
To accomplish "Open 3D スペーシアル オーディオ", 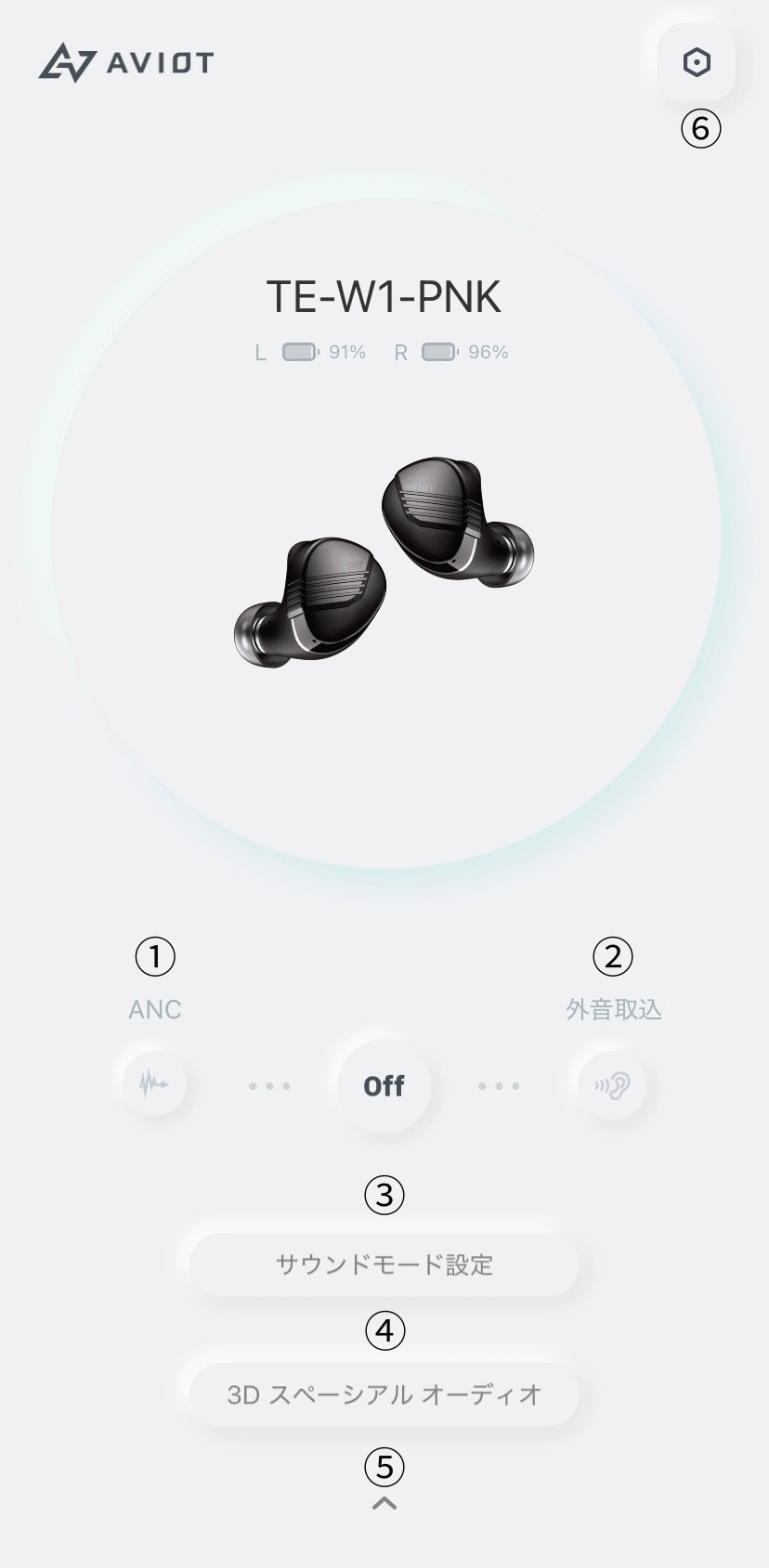I will pos(384,1394).
